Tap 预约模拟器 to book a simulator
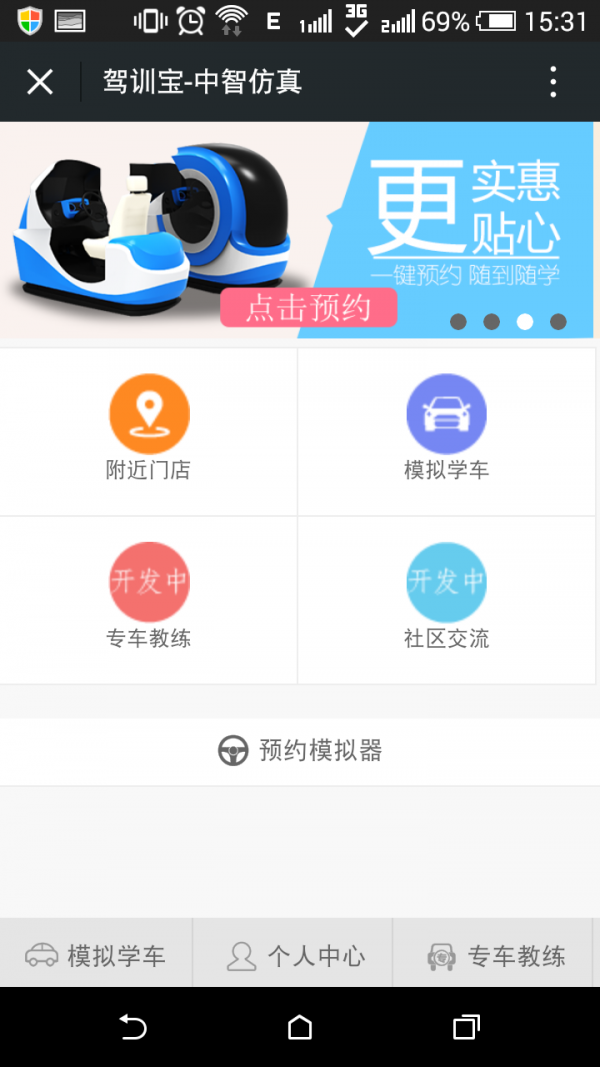Image resolution: width=600 pixels, height=1067 pixels. pos(300,751)
